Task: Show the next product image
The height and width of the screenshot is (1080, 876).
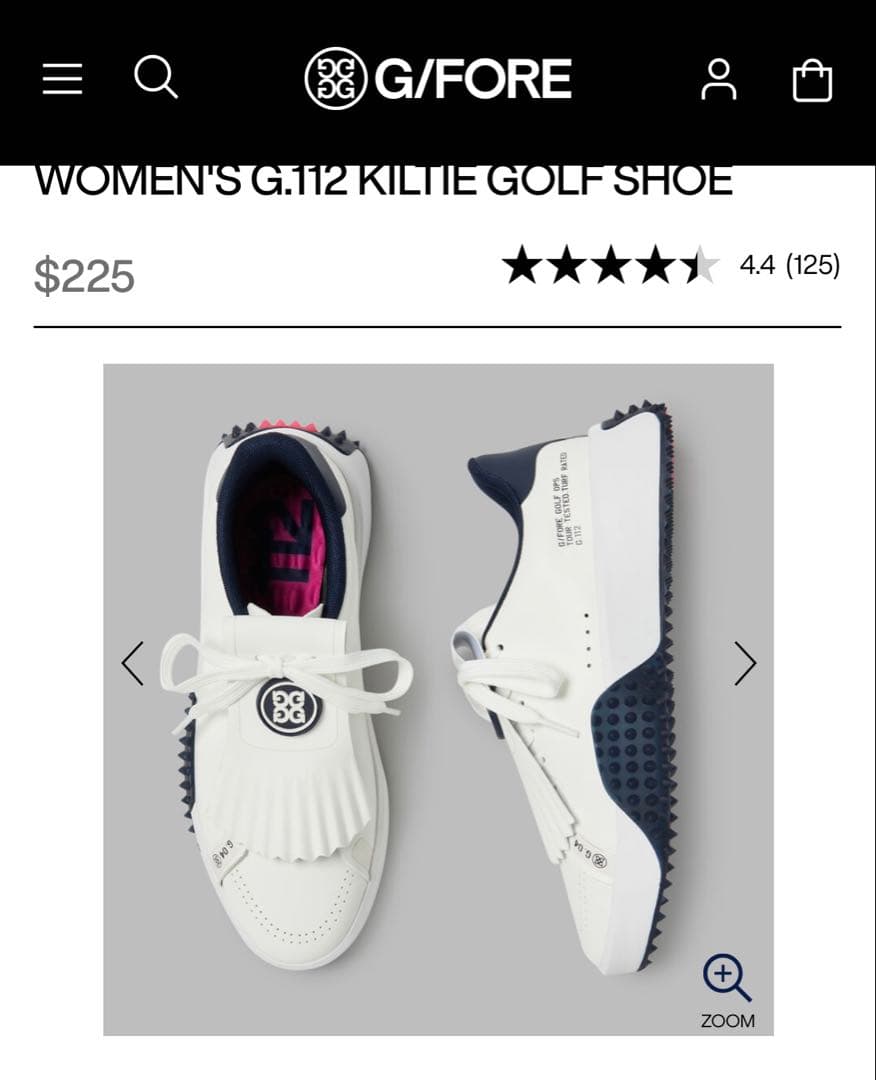Action: tap(744, 663)
